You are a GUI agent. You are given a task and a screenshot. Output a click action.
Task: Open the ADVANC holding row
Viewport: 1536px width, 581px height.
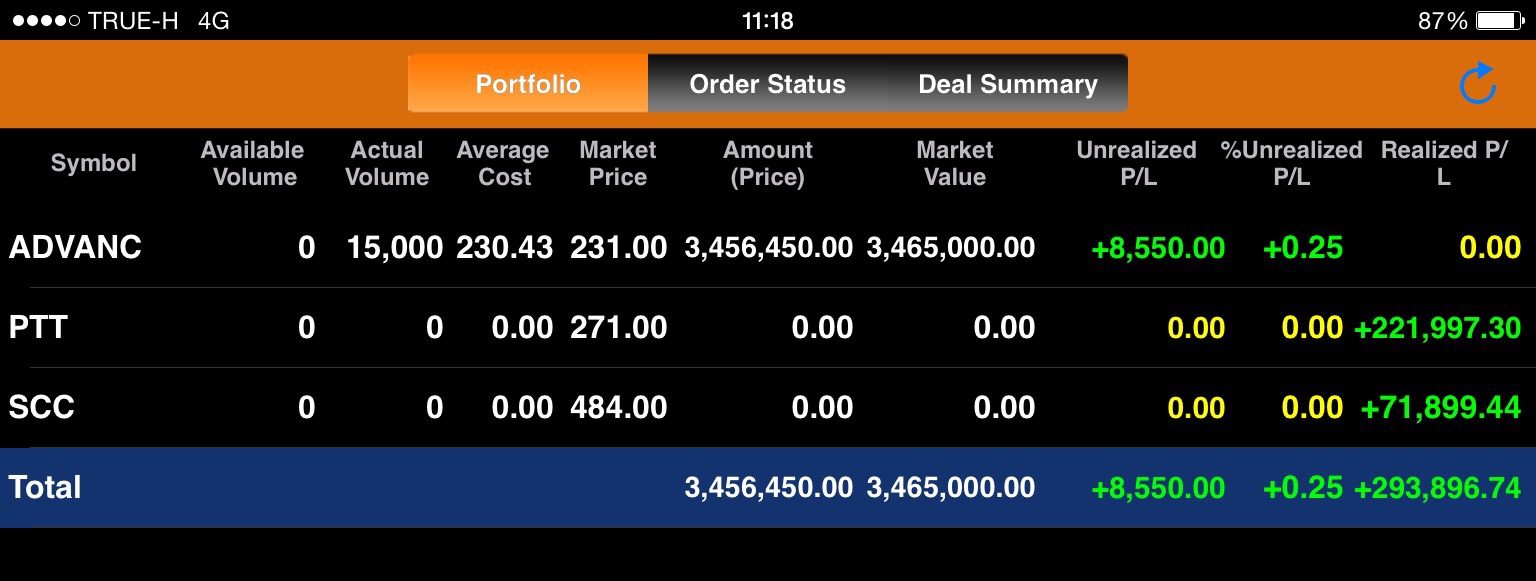point(75,248)
